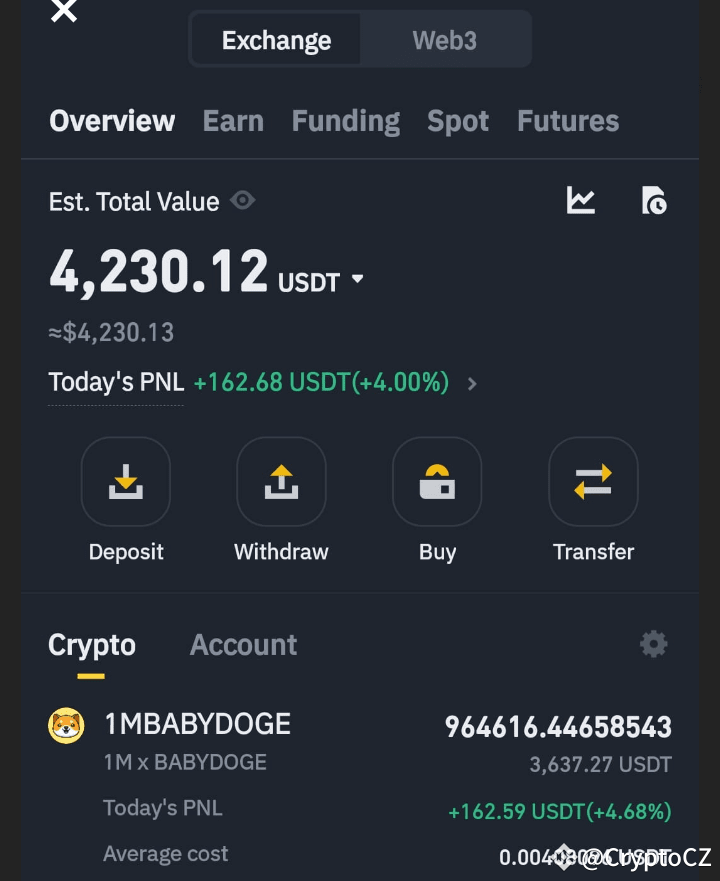
Task: Switch to the Account list
Action: pyautogui.click(x=243, y=645)
